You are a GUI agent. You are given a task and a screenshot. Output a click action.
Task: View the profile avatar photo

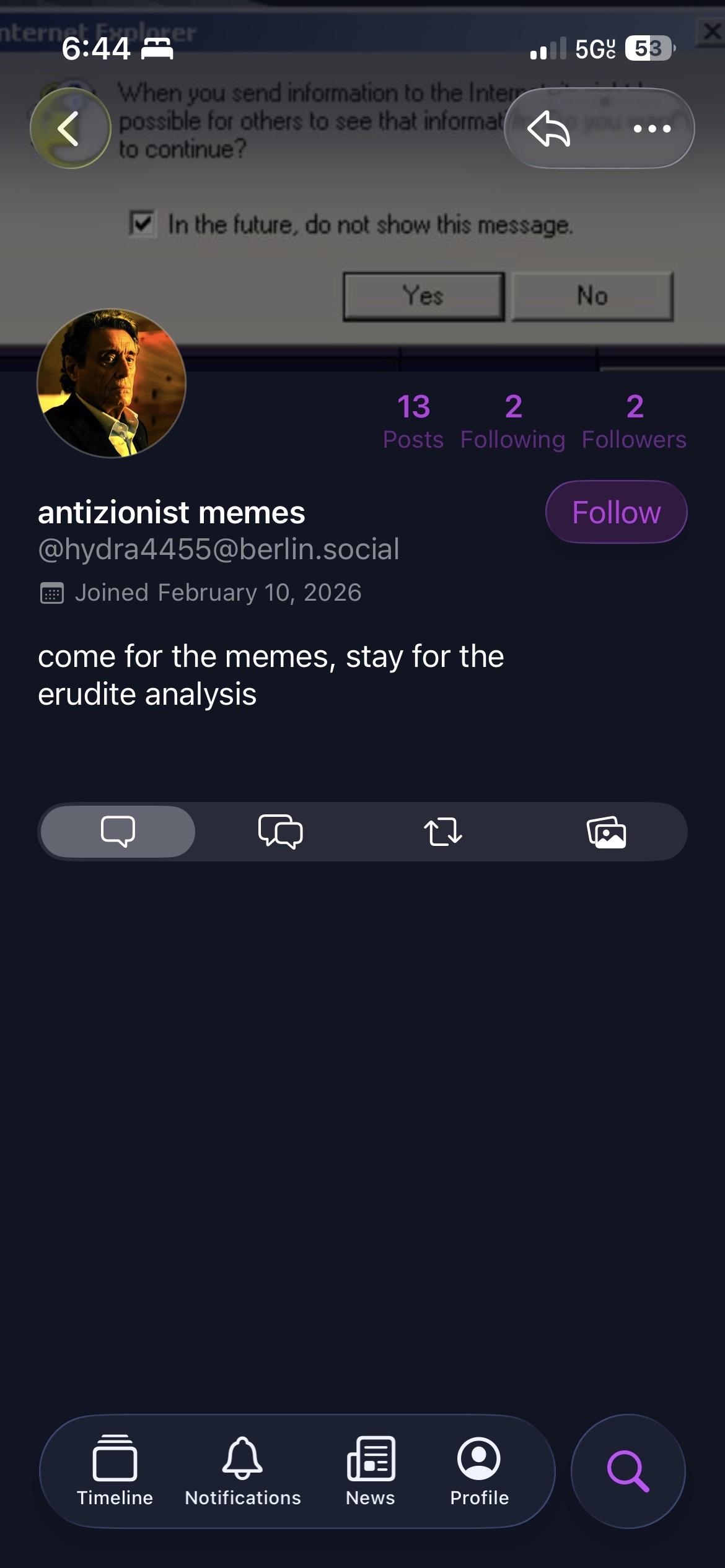pyautogui.click(x=112, y=383)
